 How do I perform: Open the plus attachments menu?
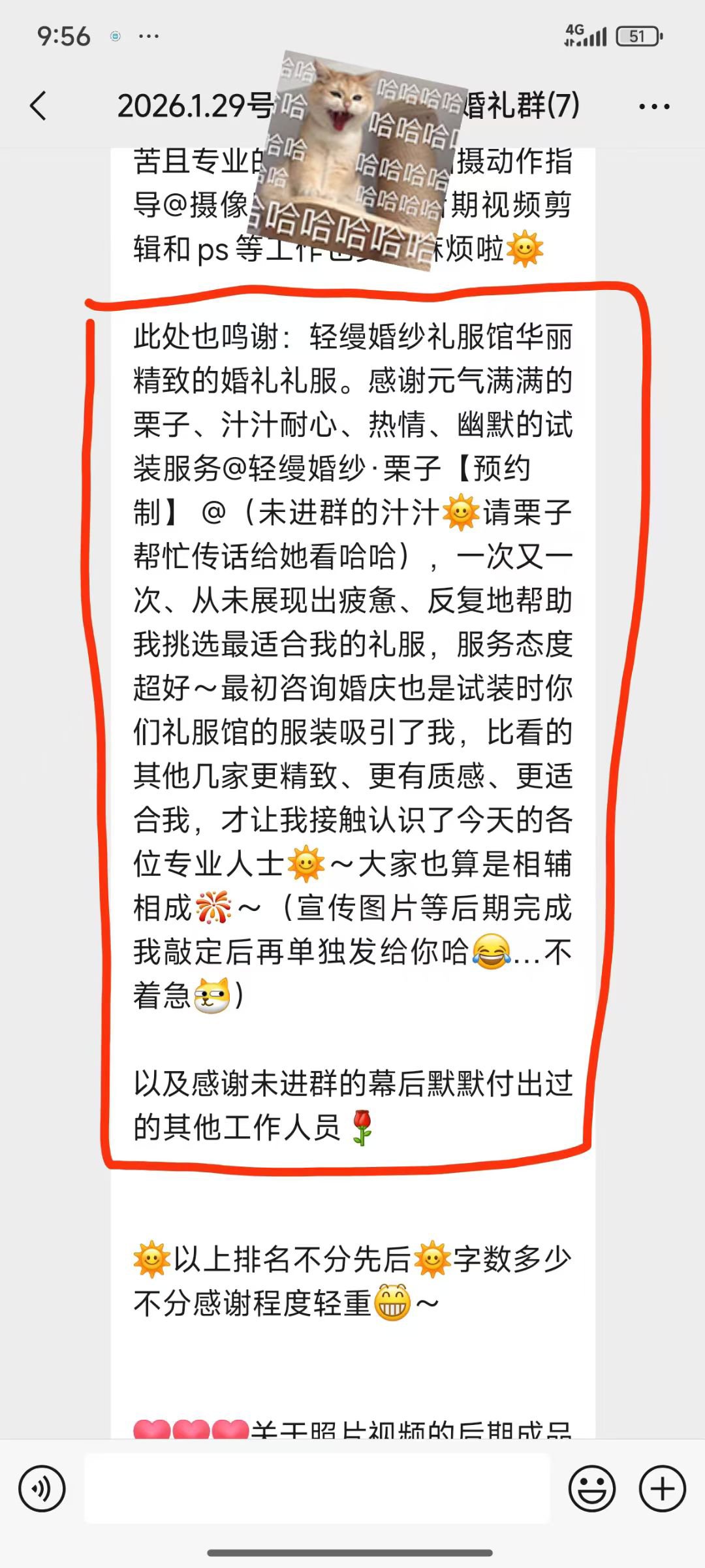662,1489
